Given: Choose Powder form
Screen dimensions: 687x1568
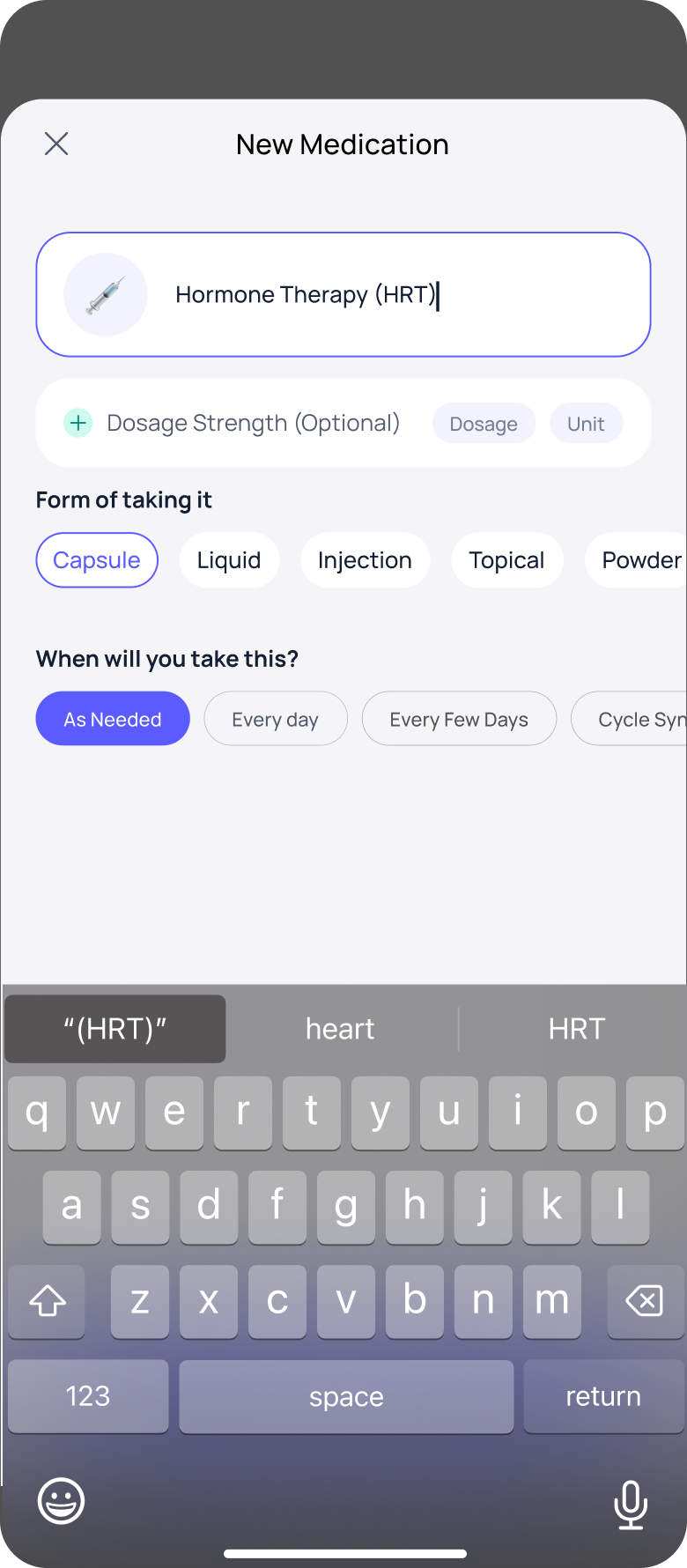Looking at the screenshot, I should 639,560.
